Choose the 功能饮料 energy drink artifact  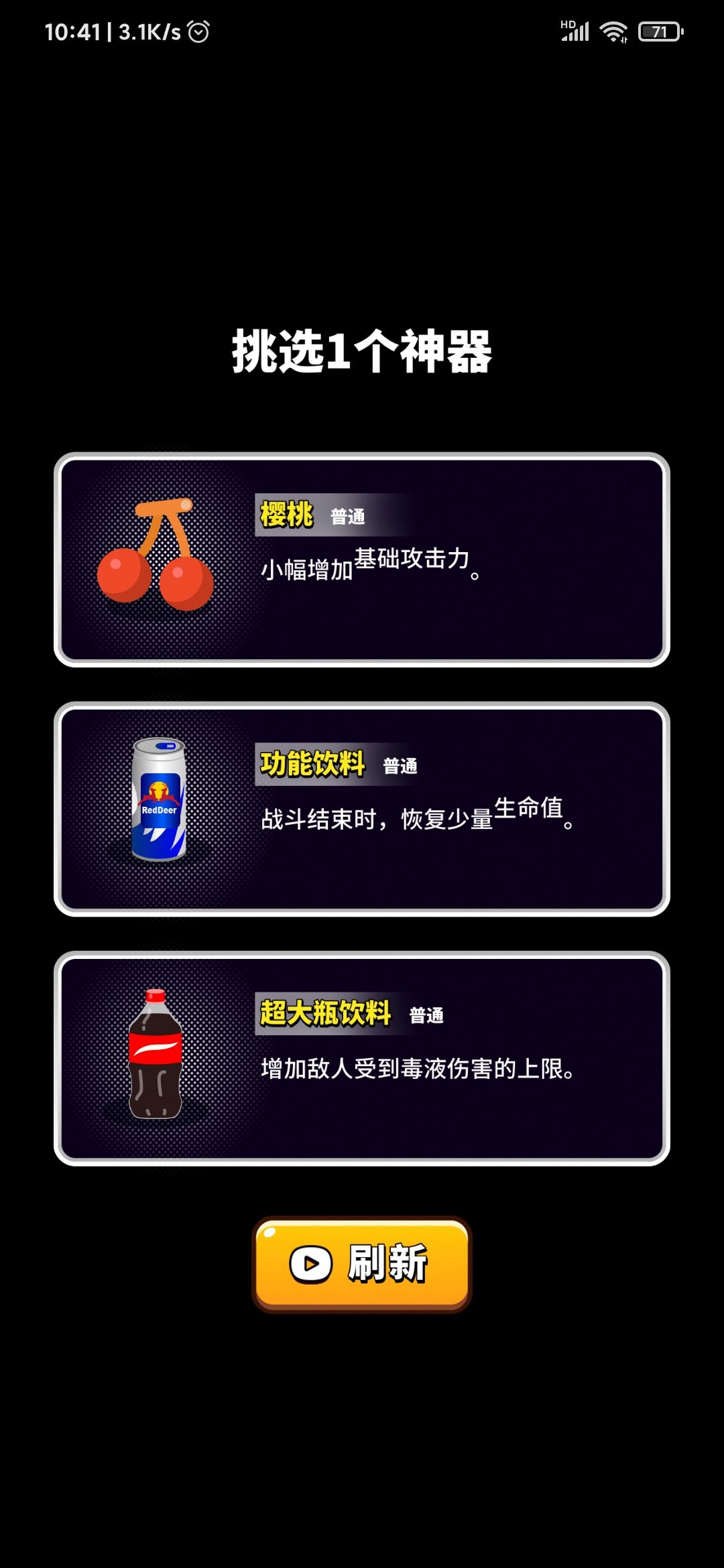(362, 809)
